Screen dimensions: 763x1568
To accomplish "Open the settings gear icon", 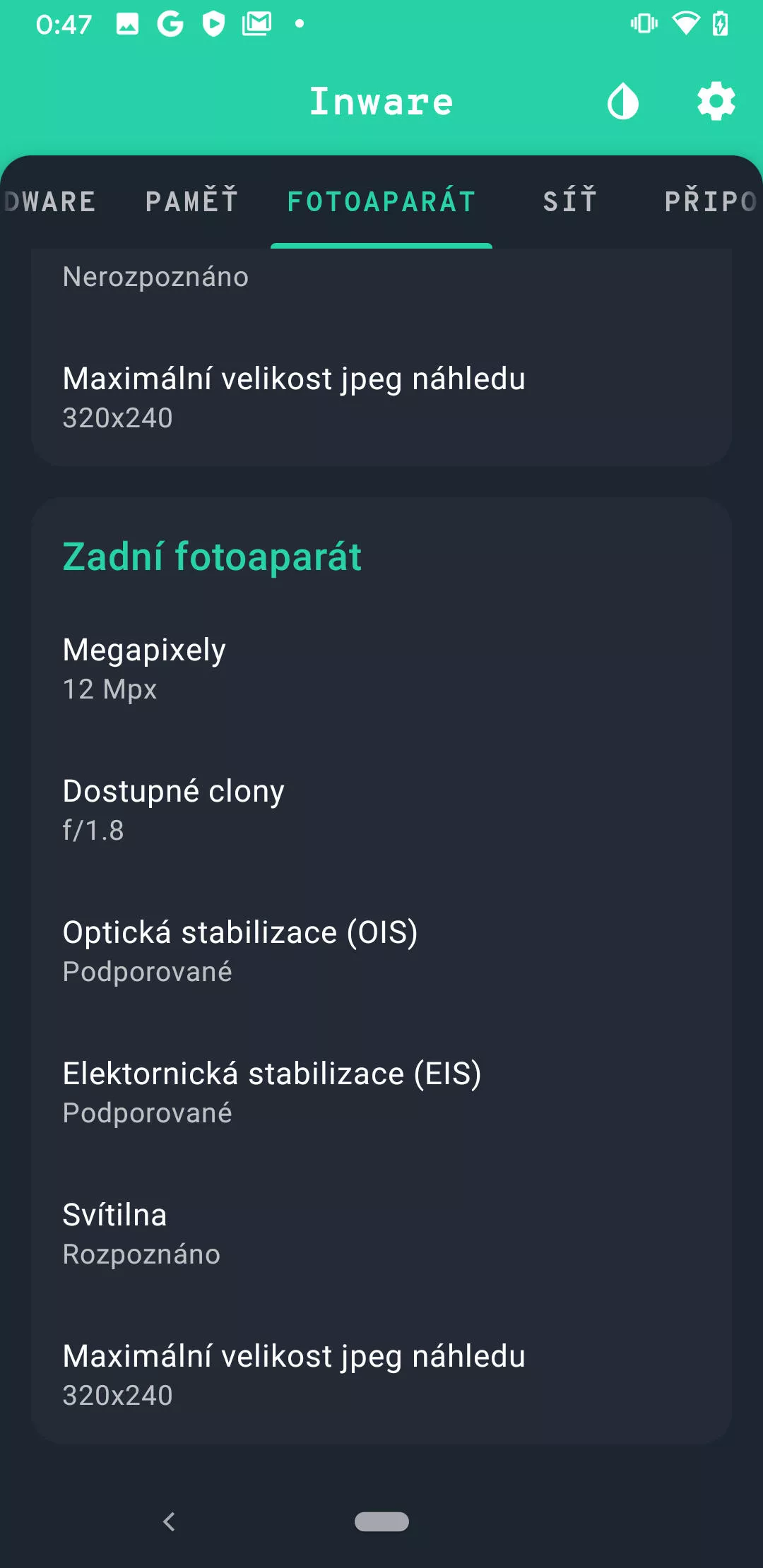I will click(716, 102).
